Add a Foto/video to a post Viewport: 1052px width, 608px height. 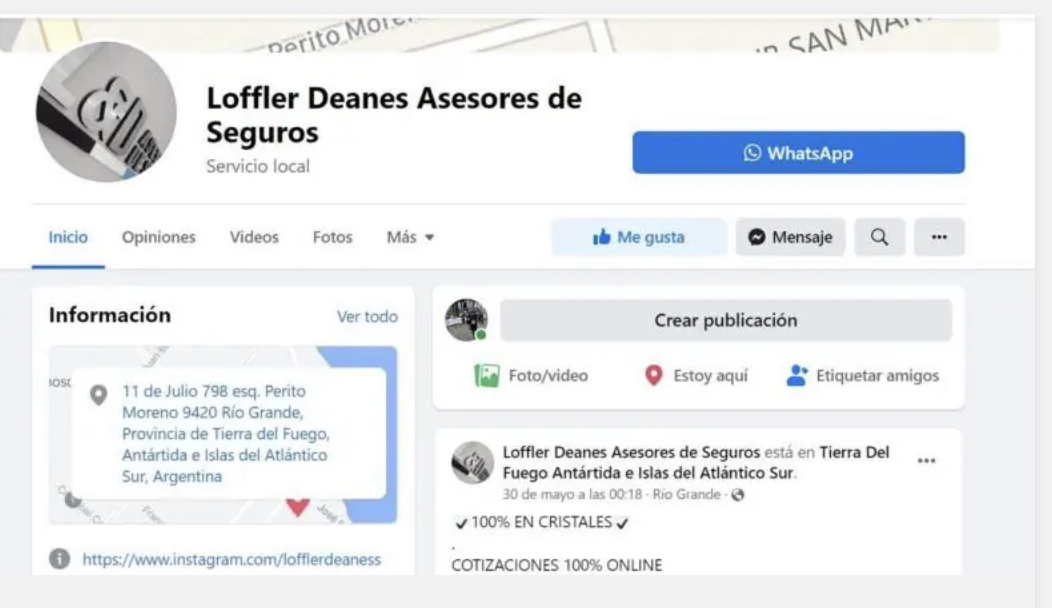click(531, 376)
